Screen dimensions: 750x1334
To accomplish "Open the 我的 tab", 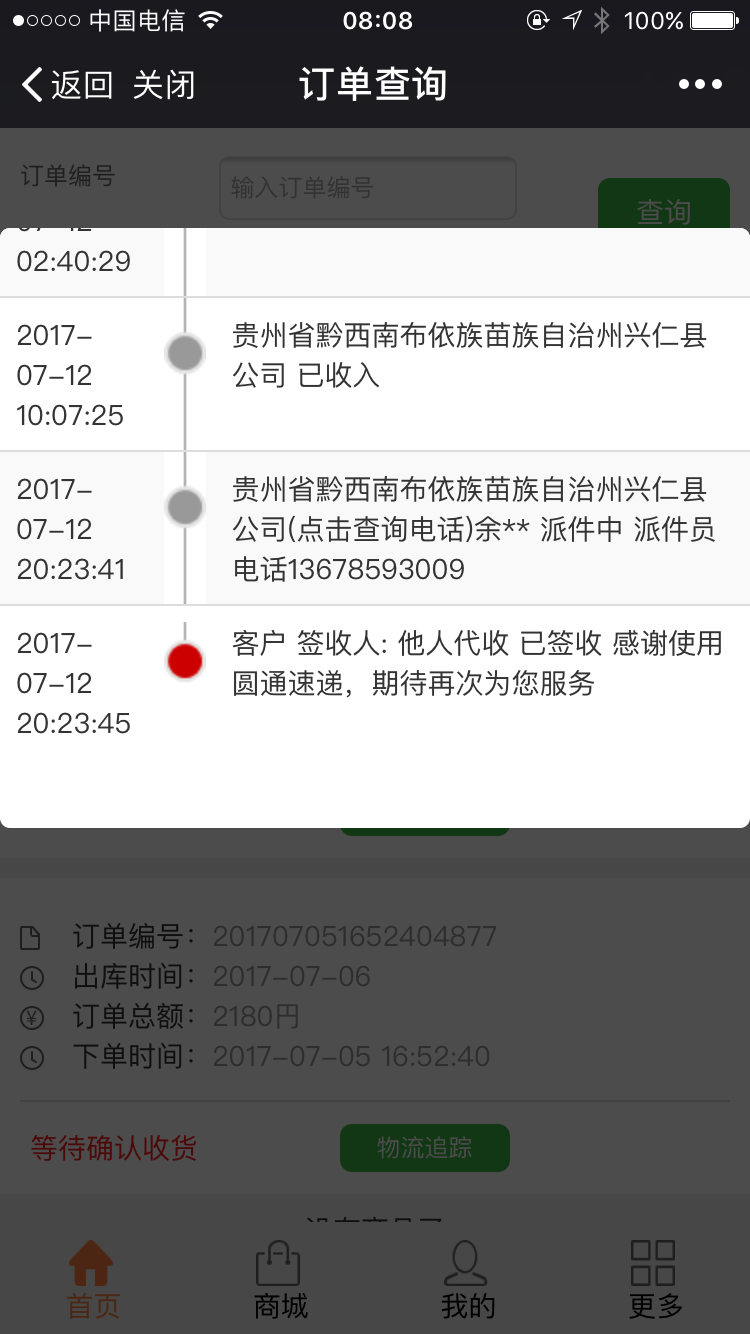I will click(467, 1280).
